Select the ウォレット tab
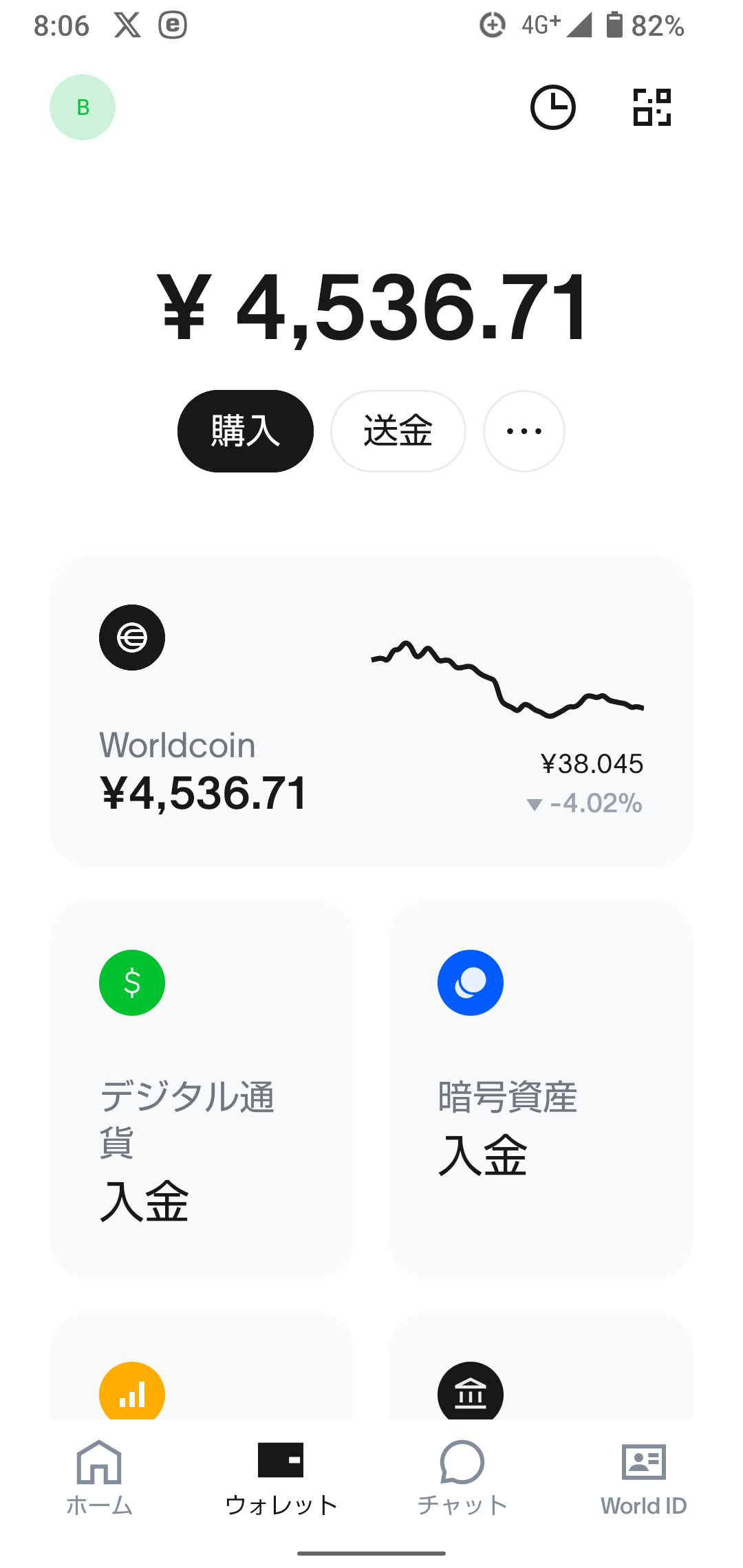The height and width of the screenshot is (1568, 743). (281, 1477)
